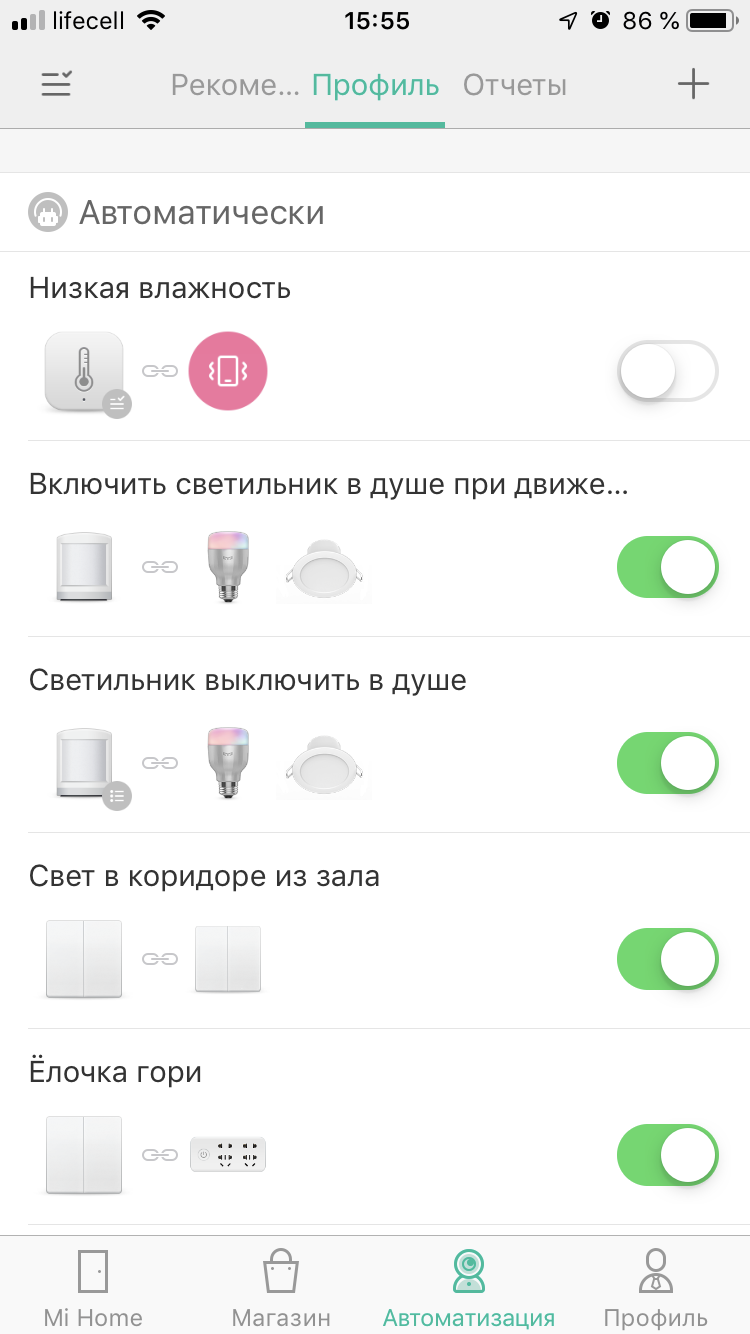Select the Профиль top tab
The width and height of the screenshot is (750, 1334).
click(x=375, y=85)
